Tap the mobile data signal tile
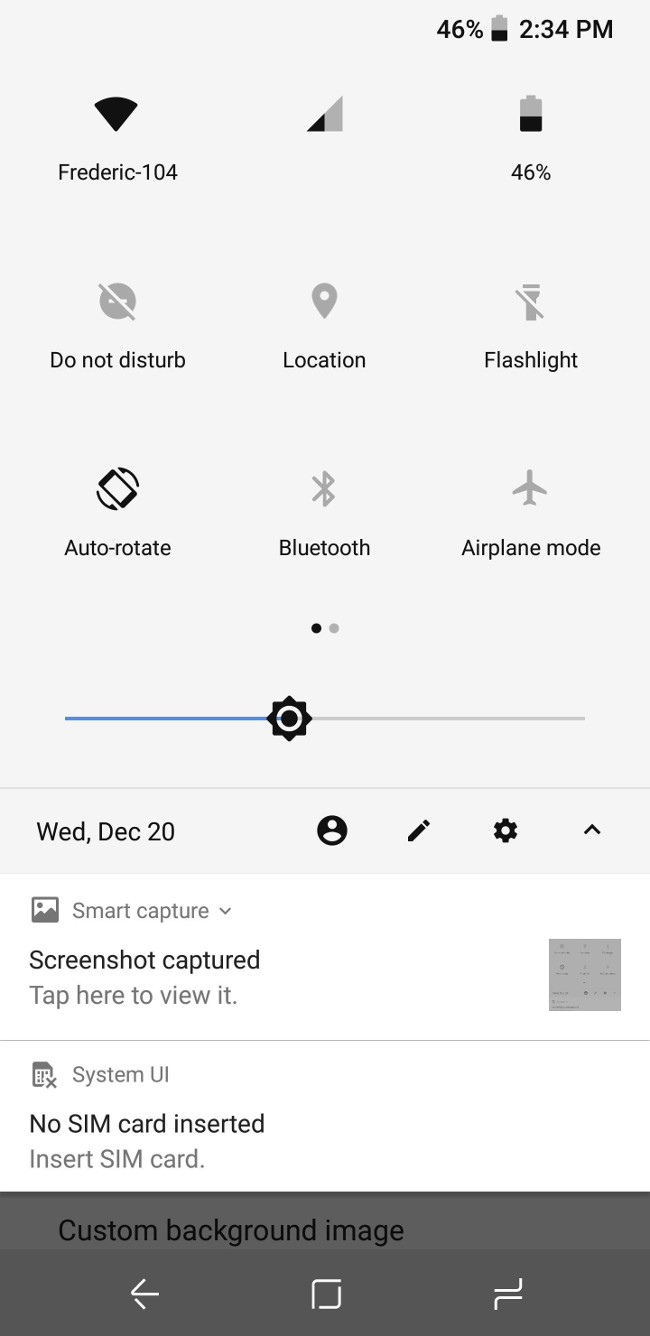650x1336 pixels. click(324, 116)
